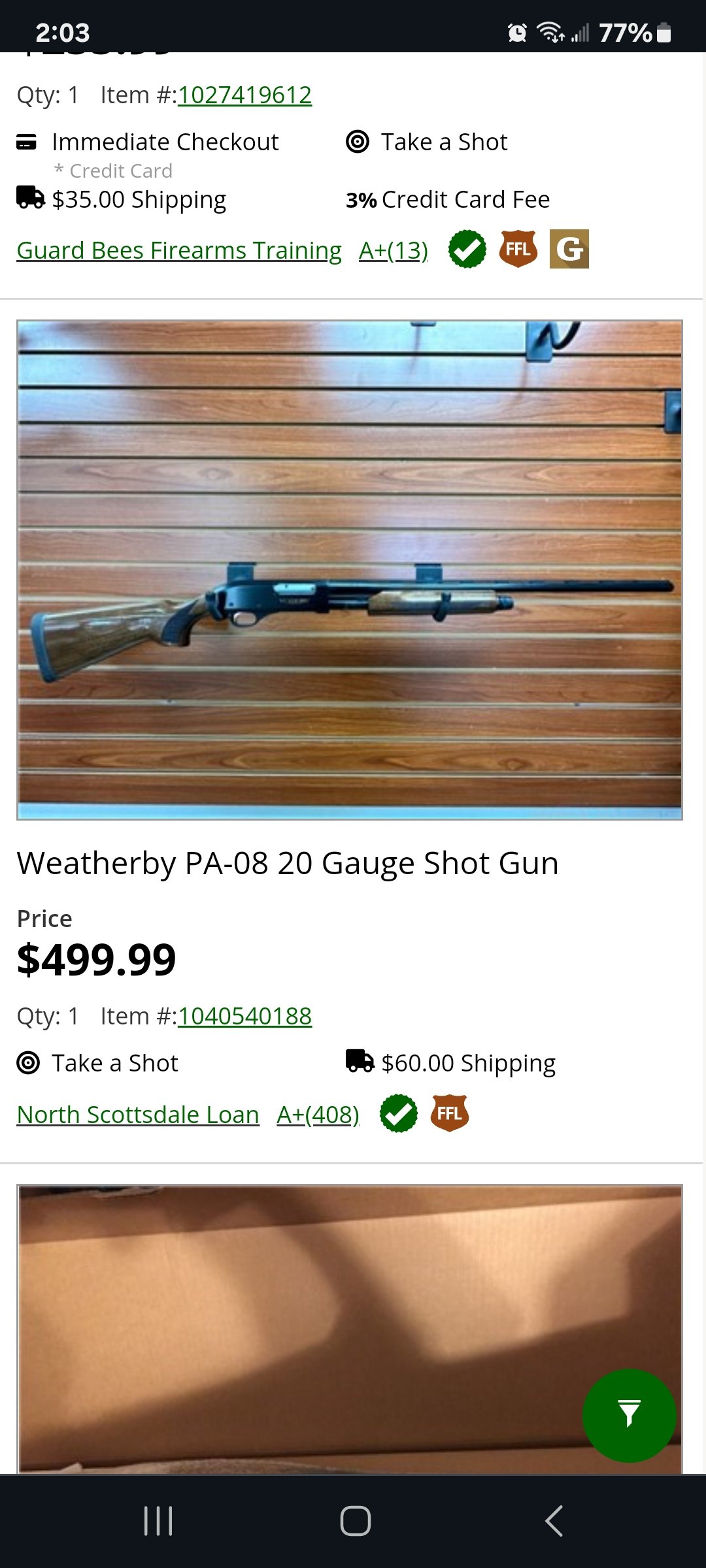This screenshot has height=1568, width=706.
Task: View the A+(13) seller rating
Action: point(394,250)
